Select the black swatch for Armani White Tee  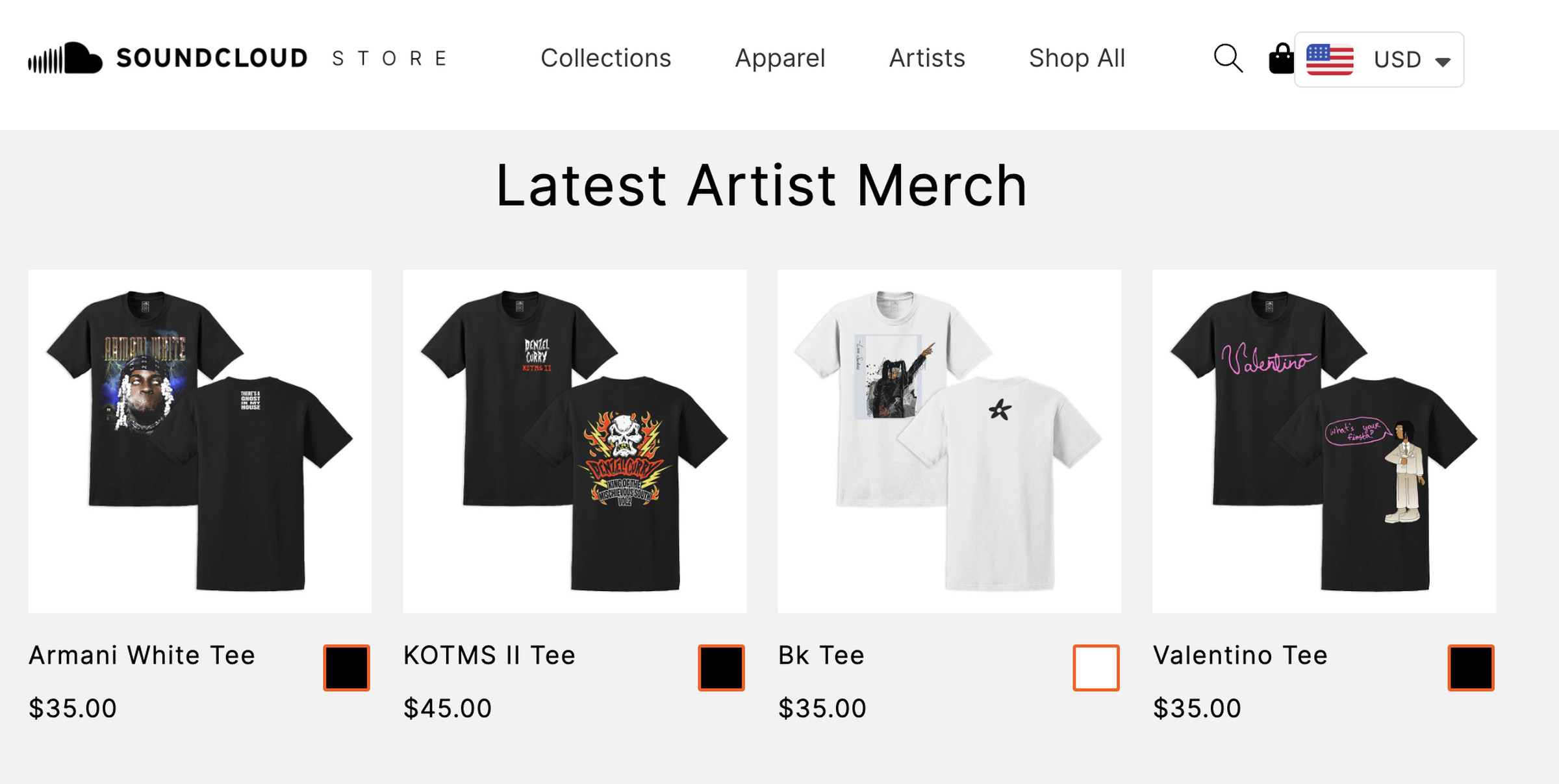[x=346, y=668]
